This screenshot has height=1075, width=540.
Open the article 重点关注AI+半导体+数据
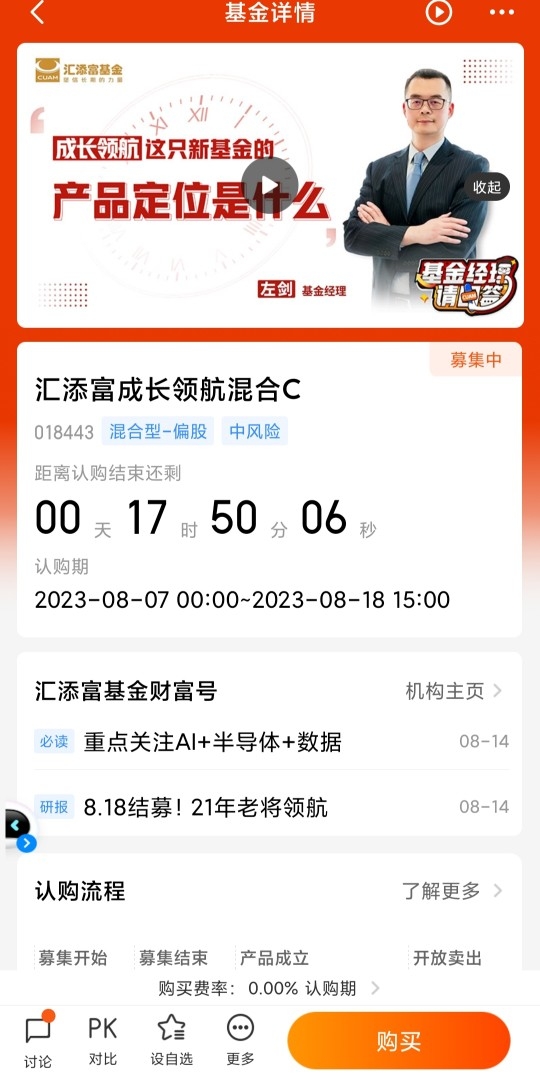click(212, 742)
